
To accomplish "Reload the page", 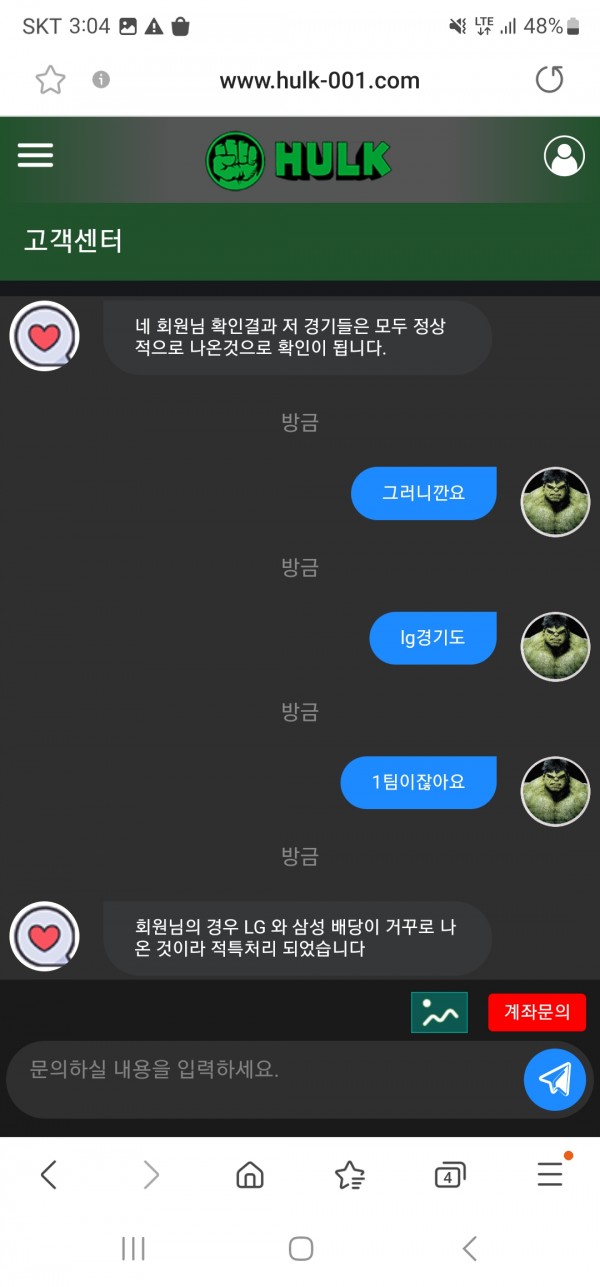I will tap(549, 80).
